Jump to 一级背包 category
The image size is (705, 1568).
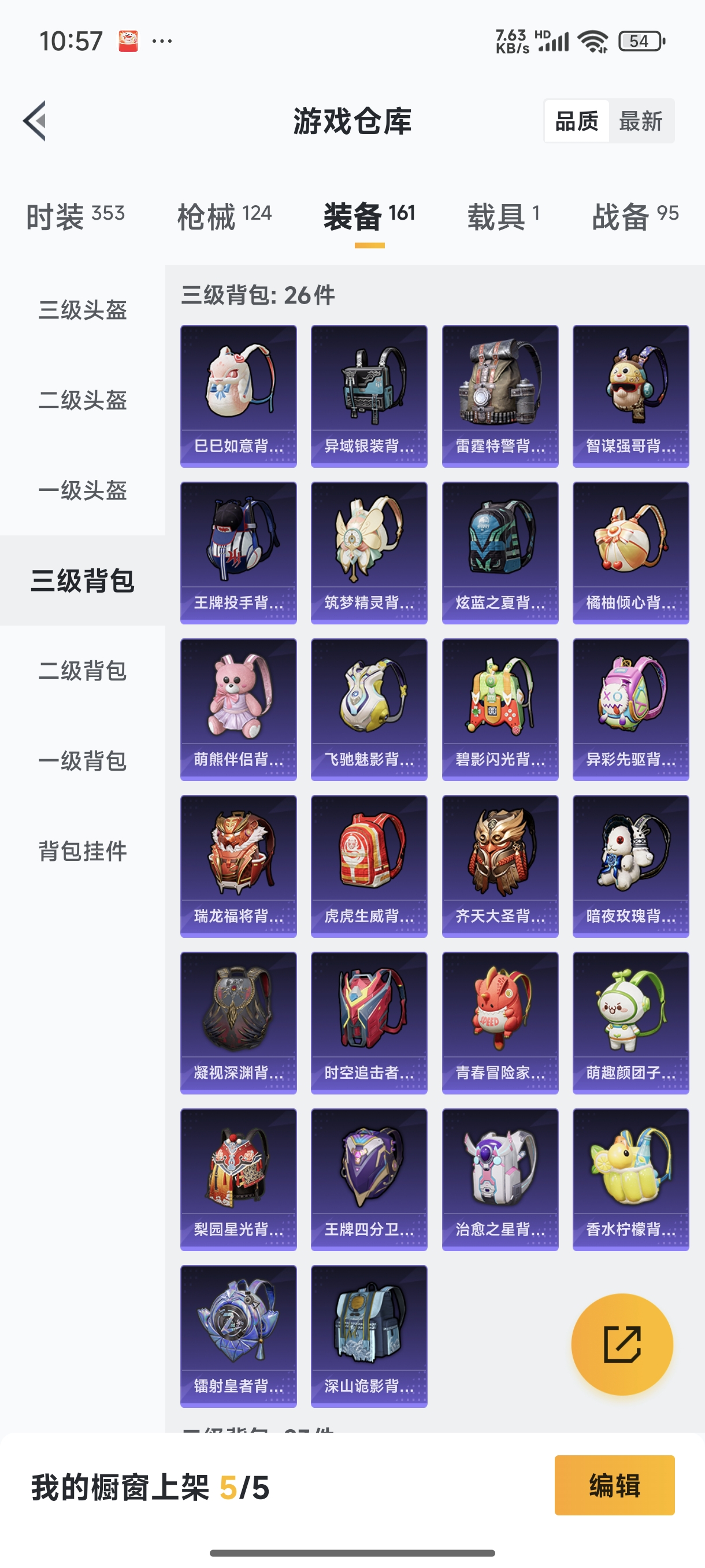[83, 760]
